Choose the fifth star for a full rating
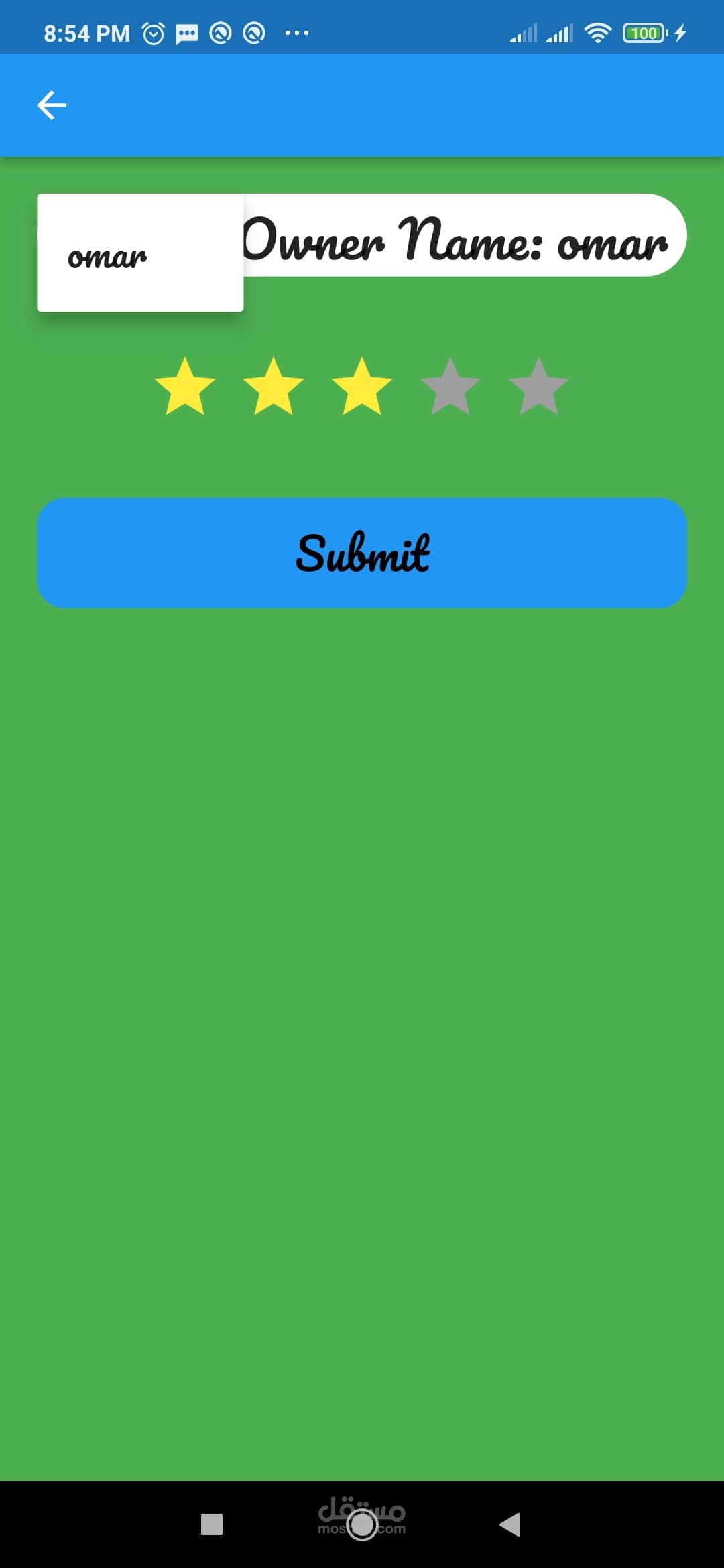 click(x=539, y=387)
